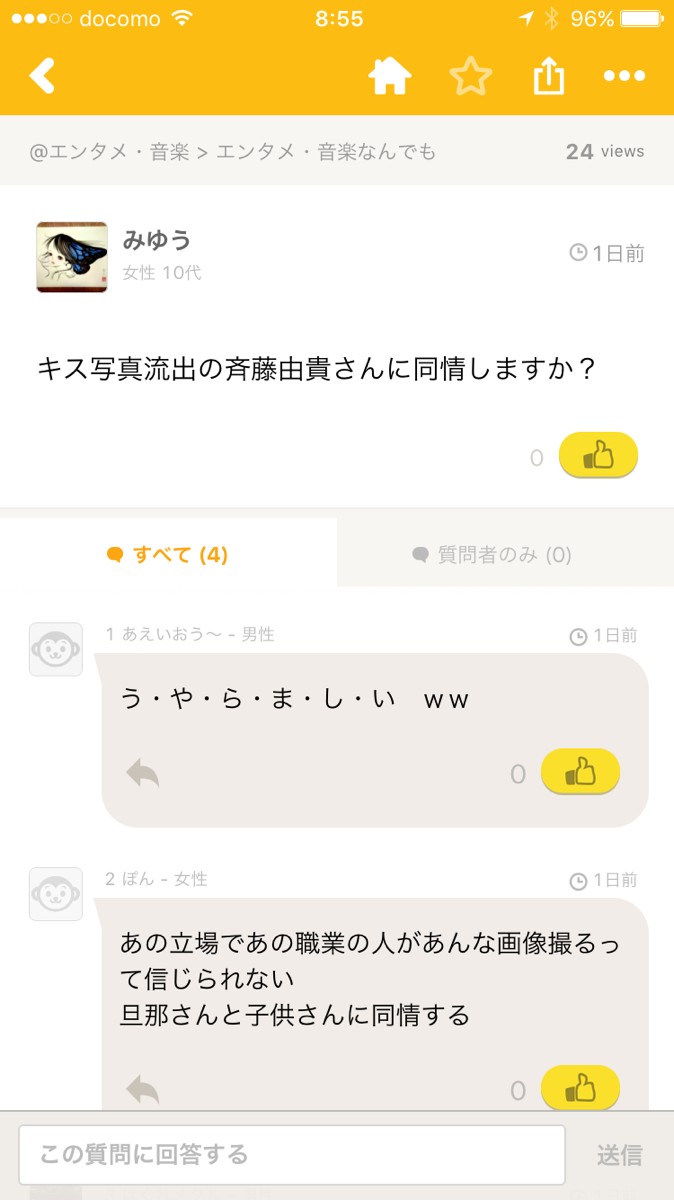
Task: Focus the この質問に回答する answer field
Action: point(292,1155)
